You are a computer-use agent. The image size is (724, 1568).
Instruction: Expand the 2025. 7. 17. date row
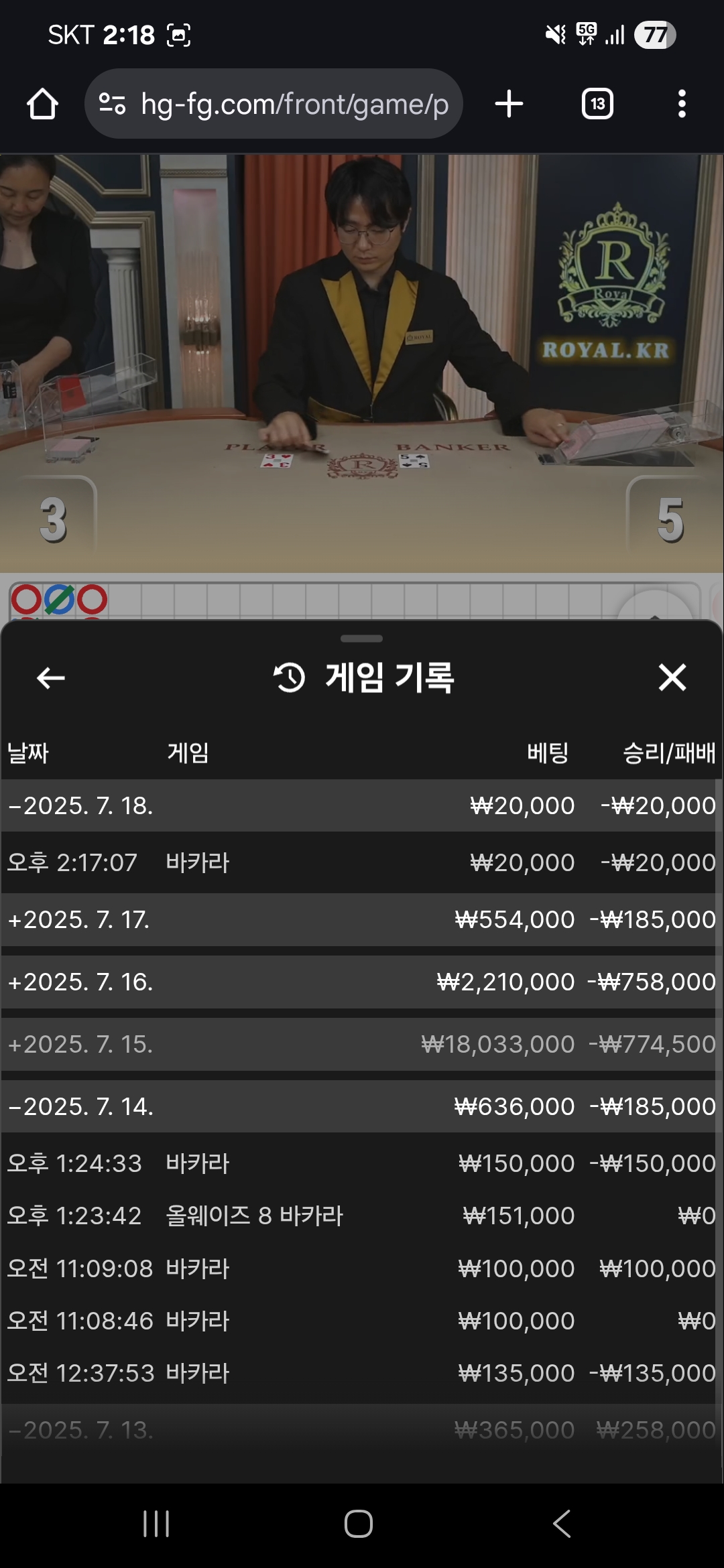pos(359,919)
